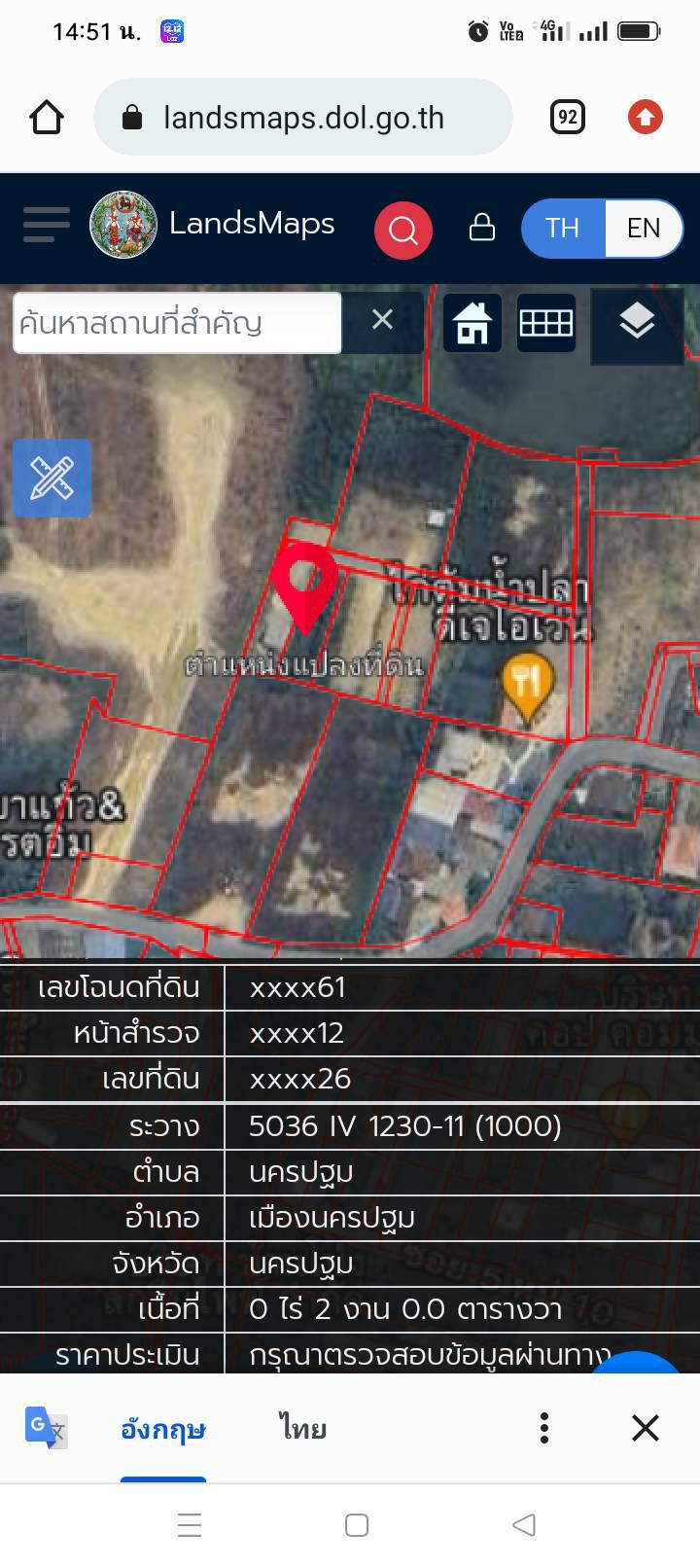This screenshot has width=700, height=1568.
Task: Tap the red search button
Action: 403,230
